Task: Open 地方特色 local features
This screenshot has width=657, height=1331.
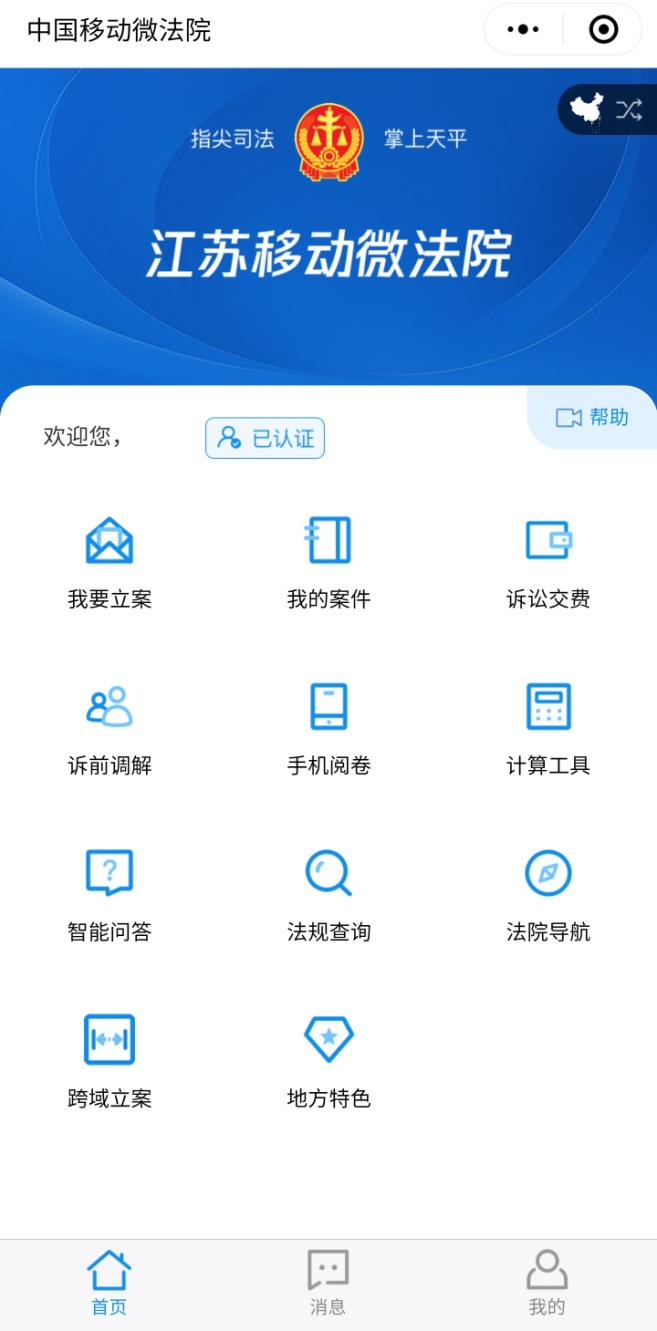Action: (328, 1060)
